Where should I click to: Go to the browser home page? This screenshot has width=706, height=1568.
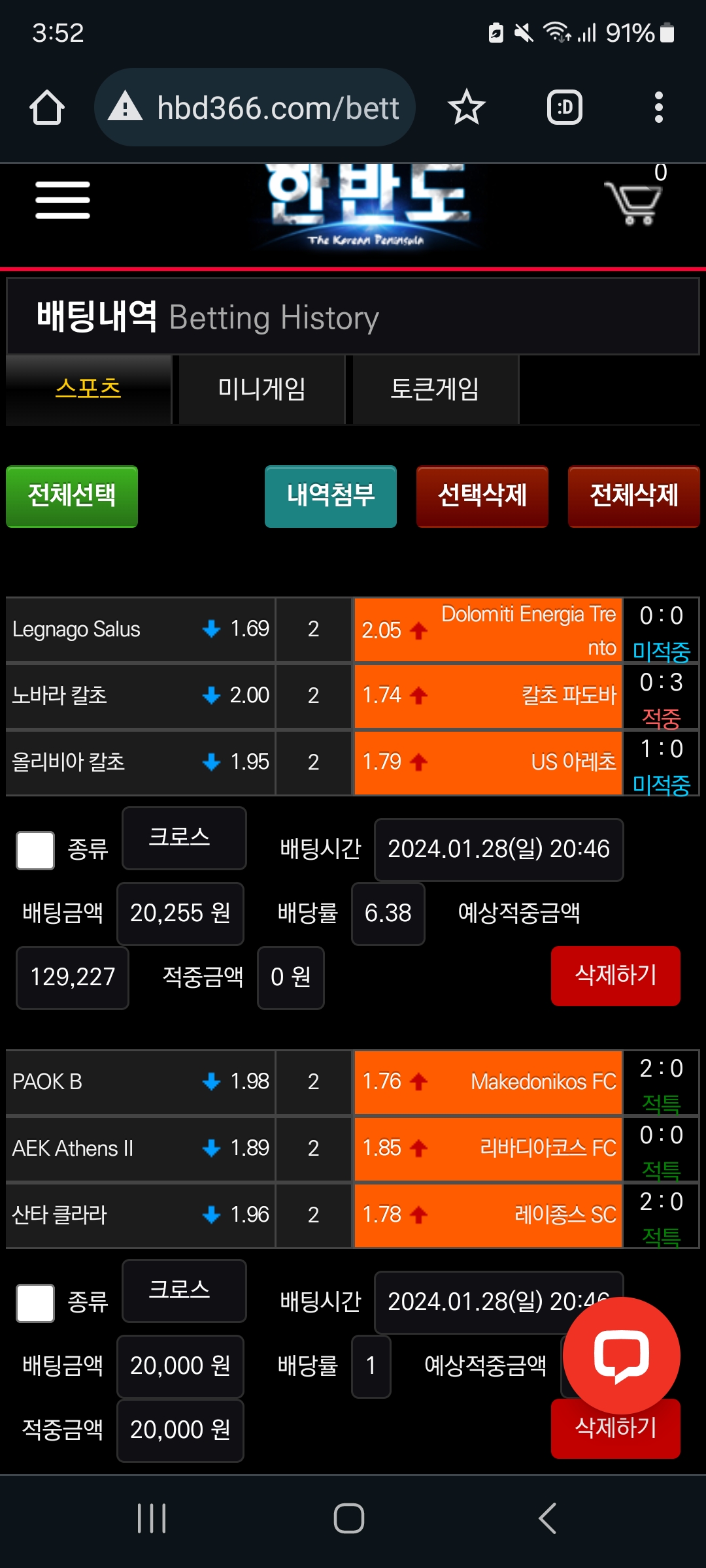tap(47, 108)
